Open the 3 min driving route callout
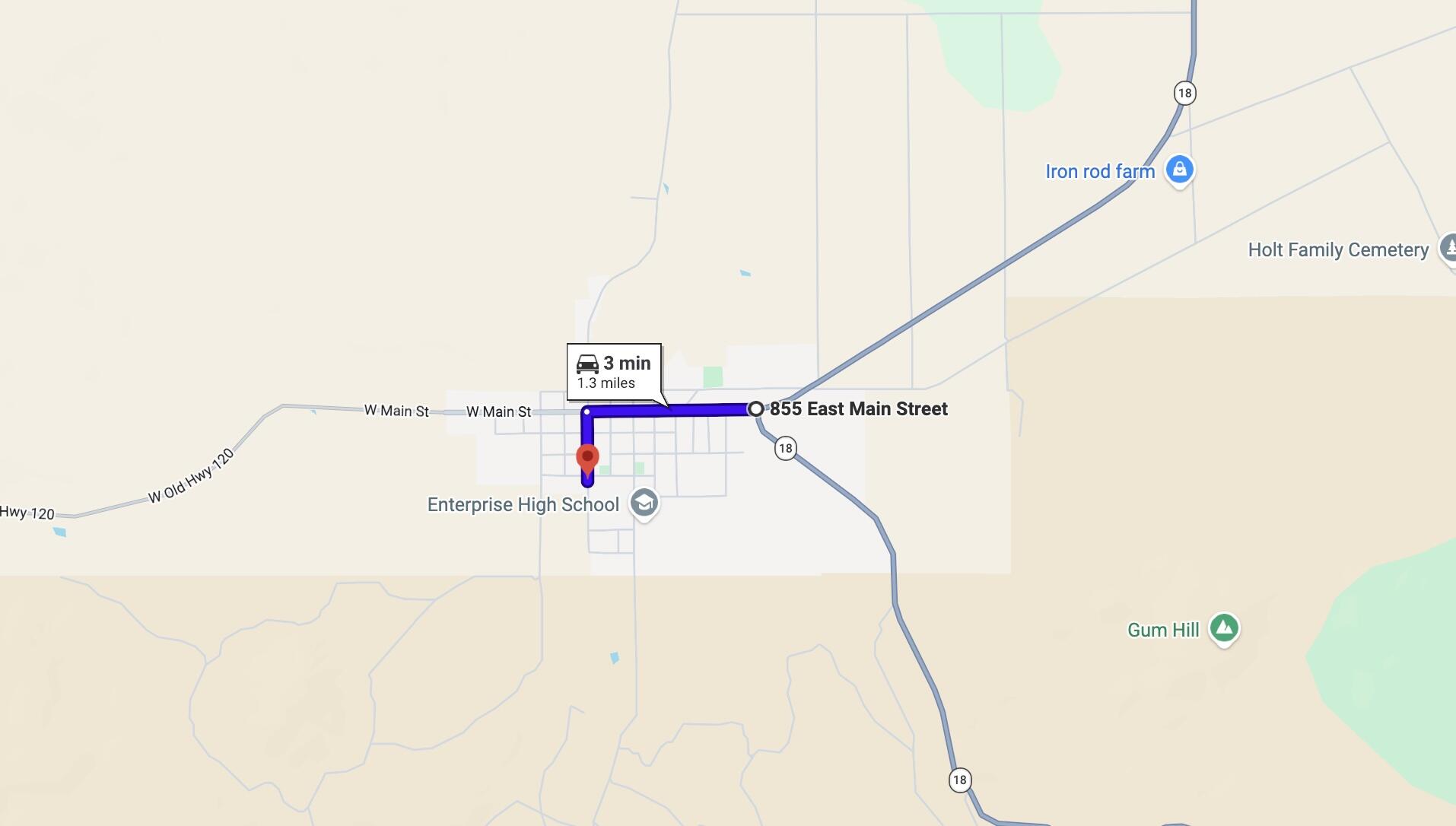The height and width of the screenshot is (826, 1456). point(614,372)
